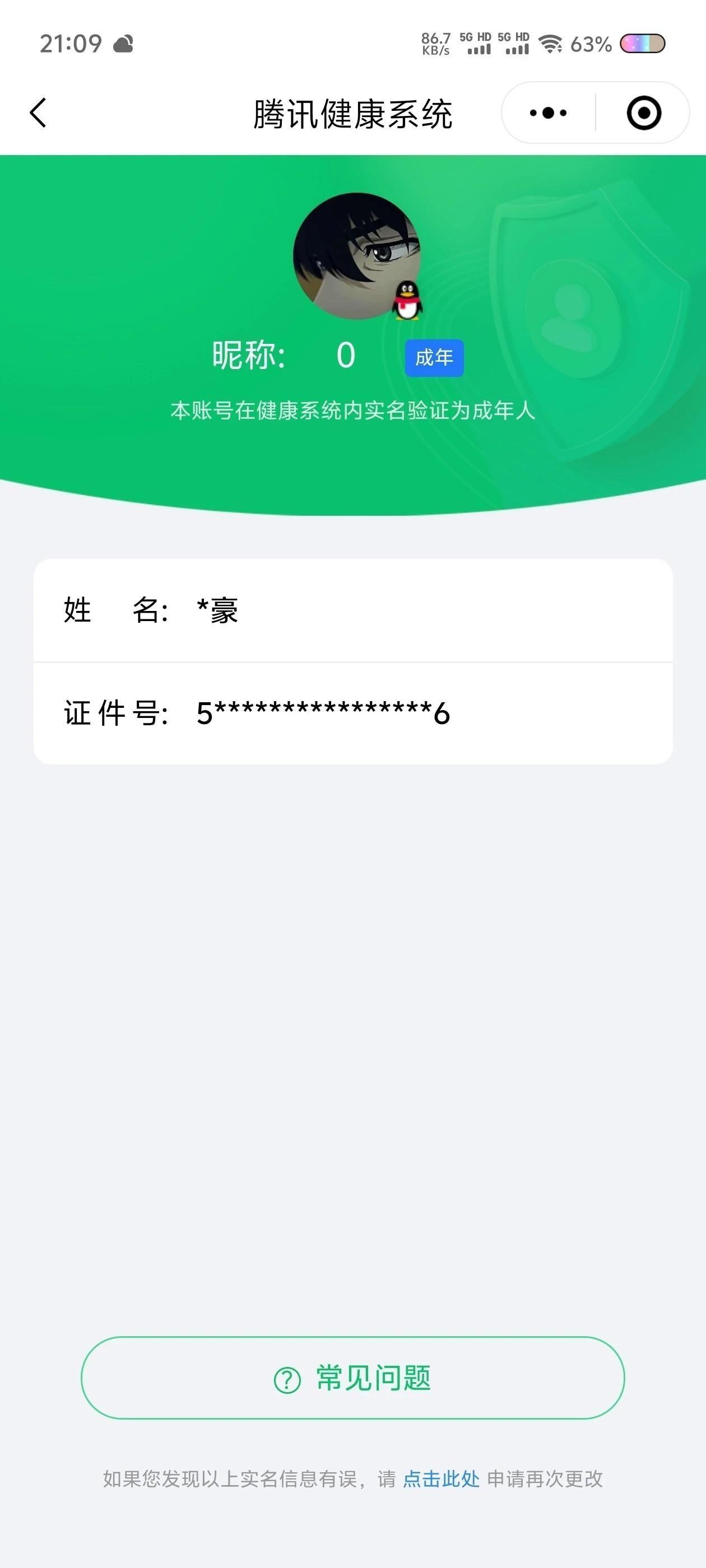Tap the back arrow to exit
706x1568 pixels.
(x=38, y=113)
